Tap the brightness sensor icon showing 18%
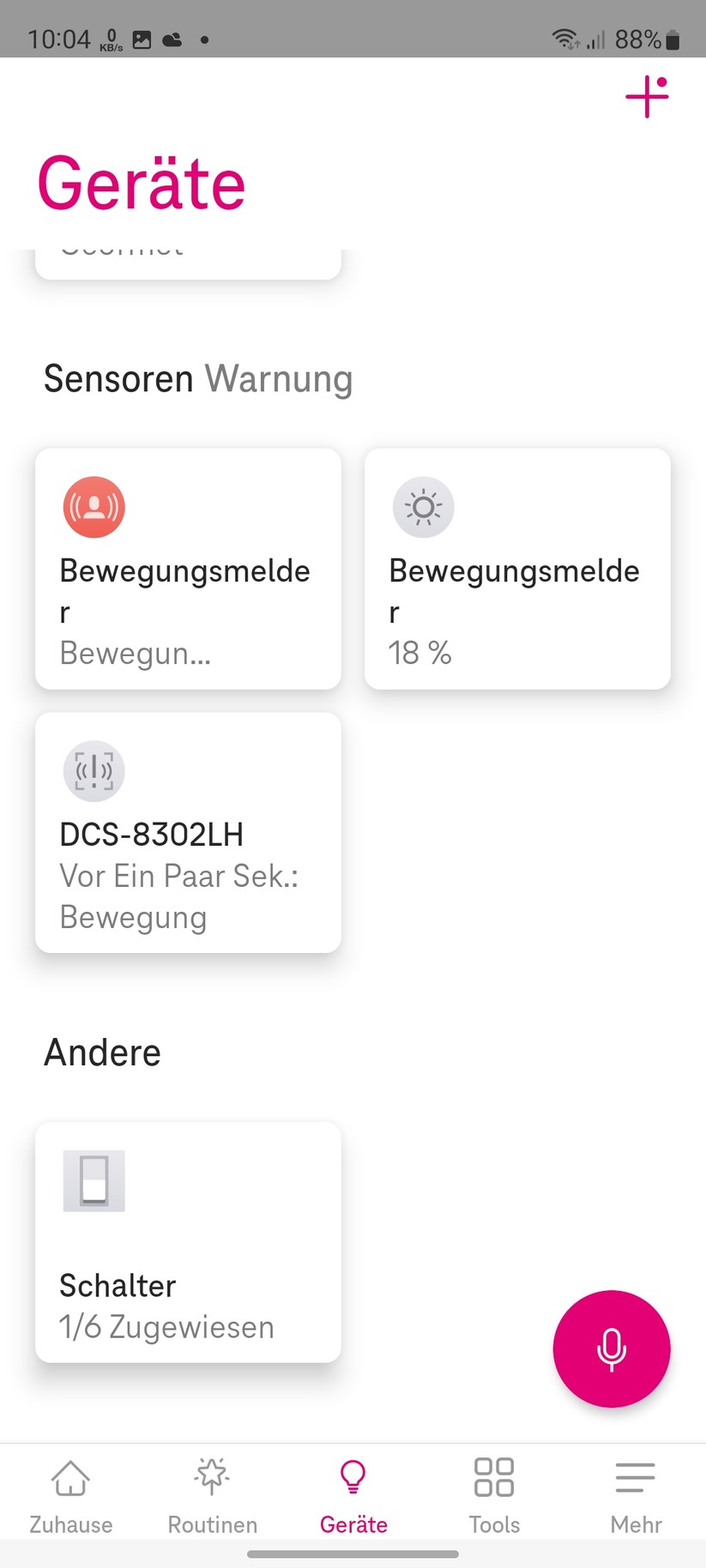This screenshot has width=706, height=1568. point(423,507)
